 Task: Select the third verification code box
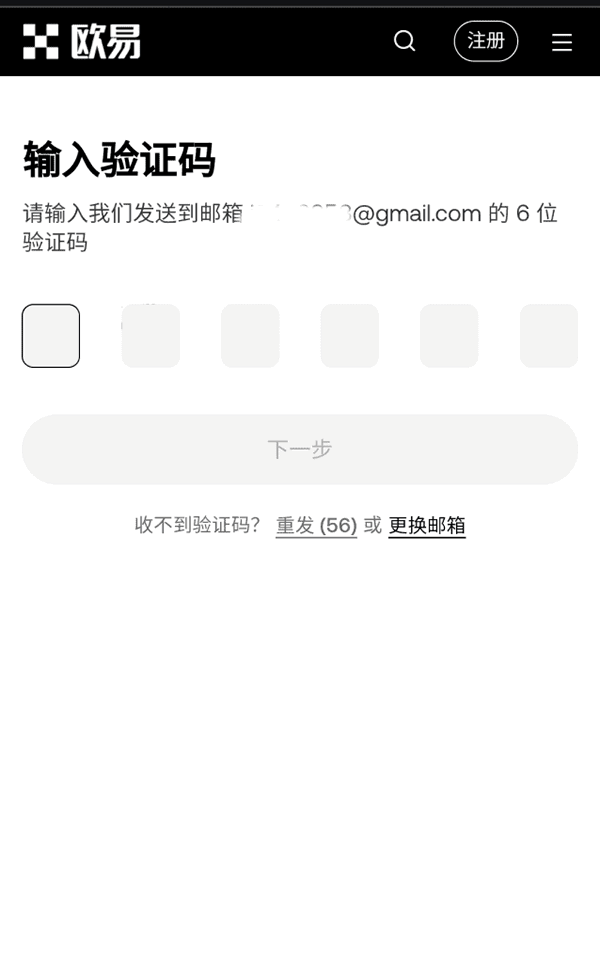(x=250, y=336)
